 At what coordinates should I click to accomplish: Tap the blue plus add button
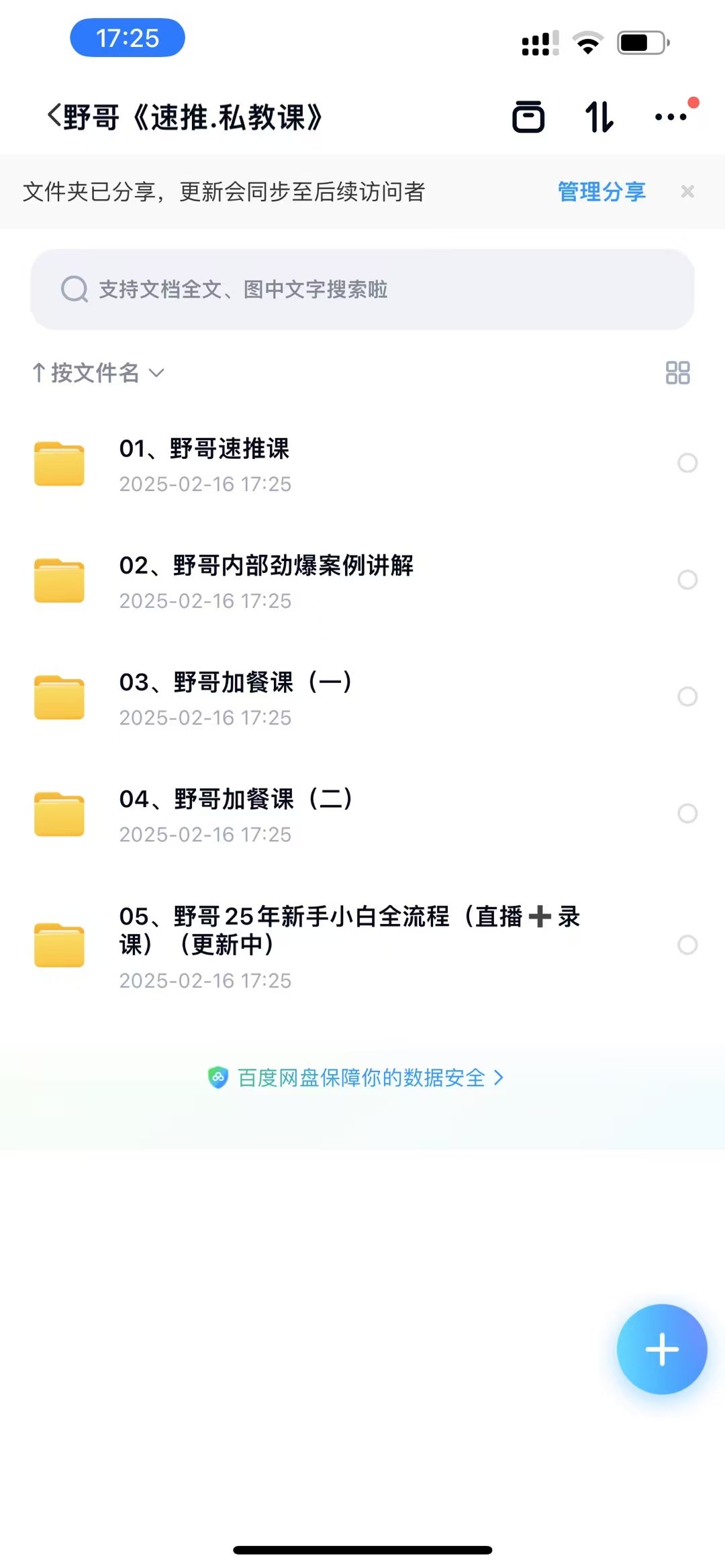(x=662, y=1349)
